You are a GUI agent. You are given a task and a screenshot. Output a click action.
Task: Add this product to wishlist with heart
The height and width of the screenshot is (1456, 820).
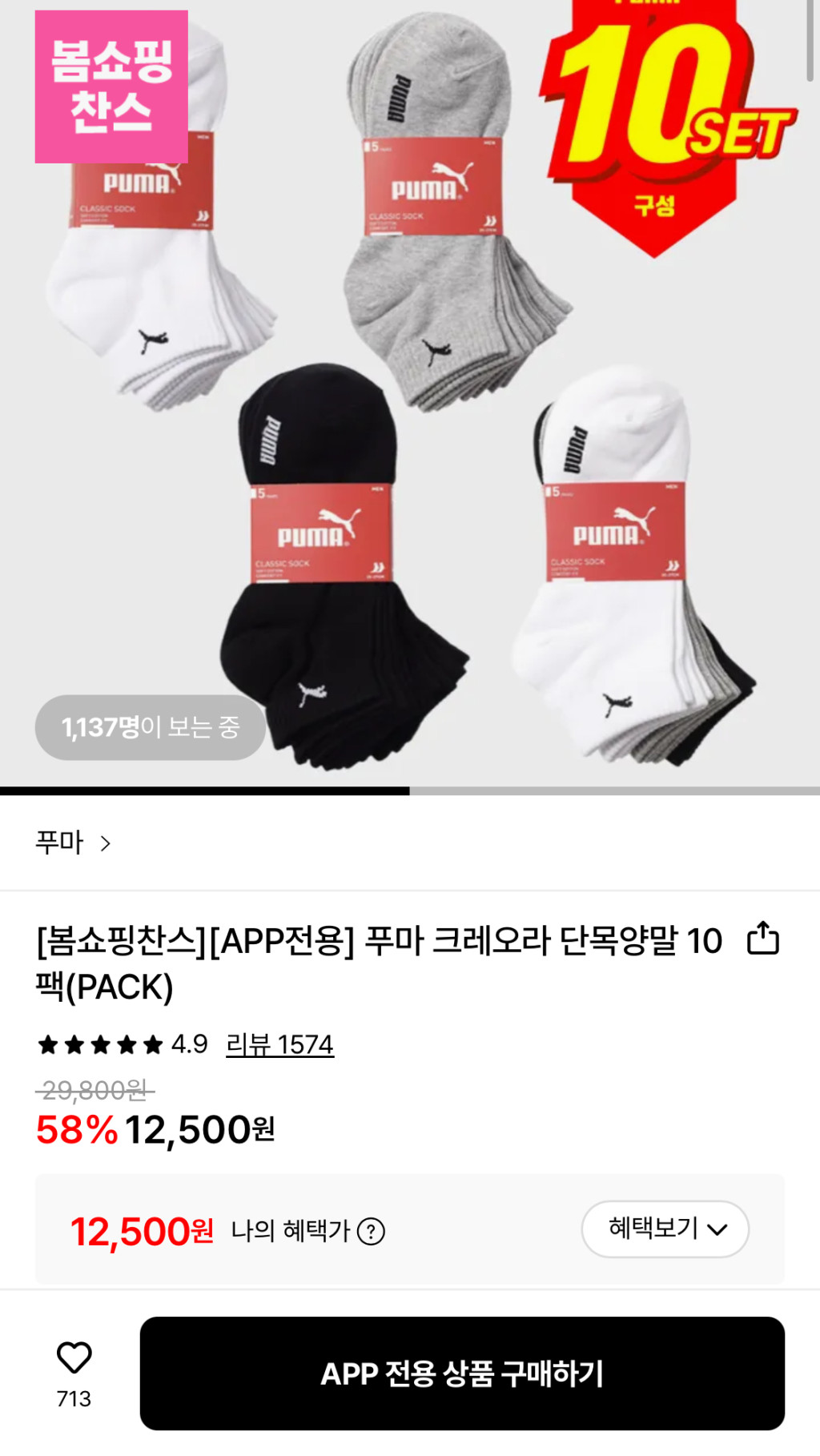point(74,1357)
